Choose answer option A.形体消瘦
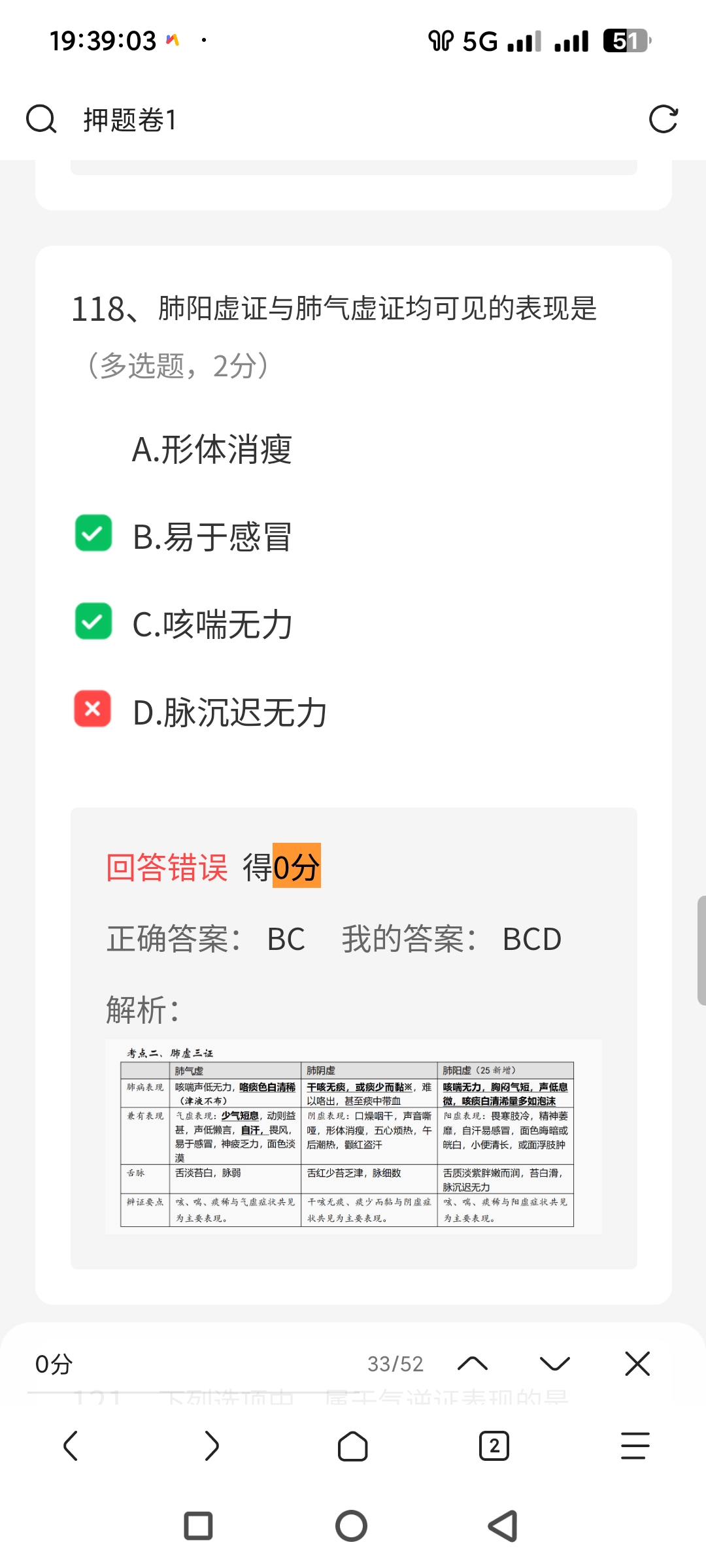 click(x=212, y=449)
